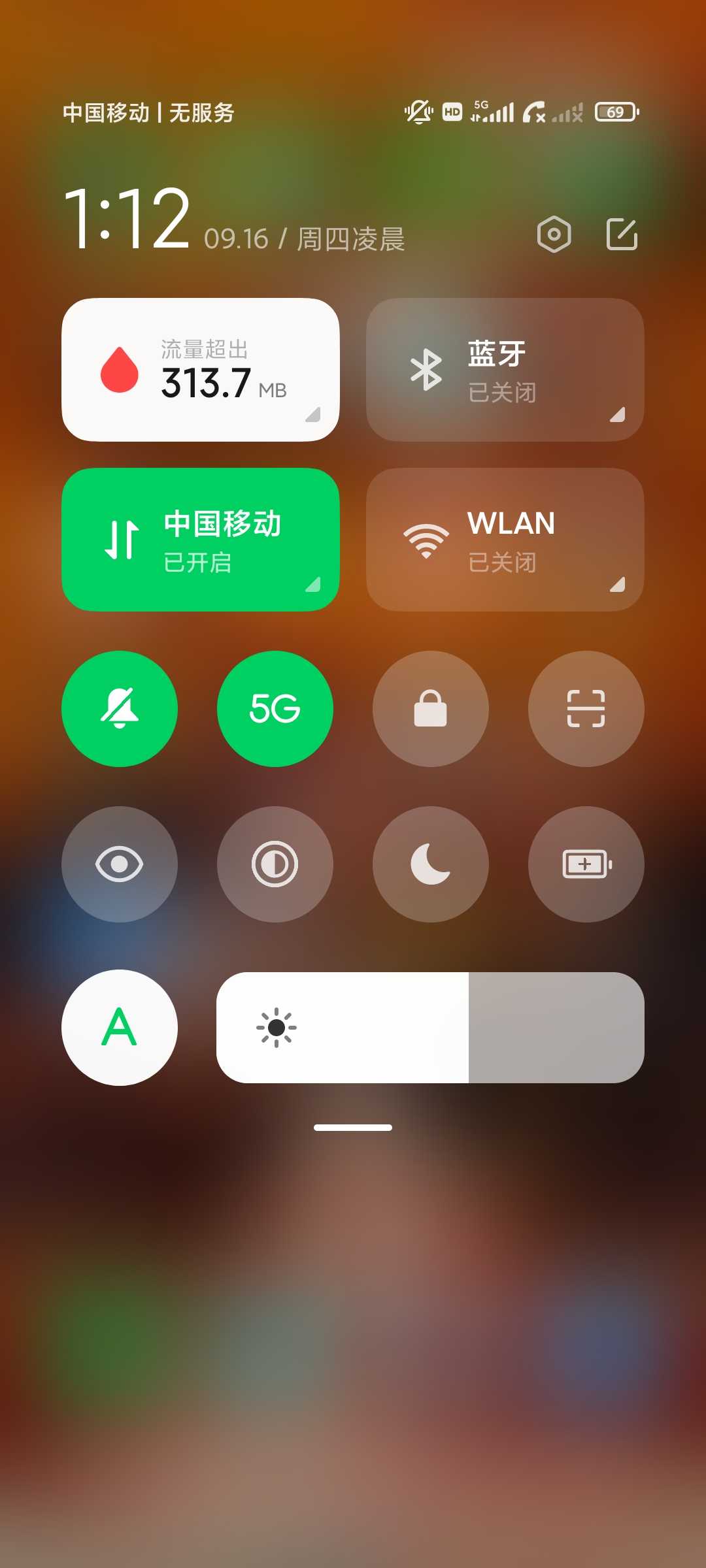Viewport: 706px width, 1568px height.
Task: Toggle the silent mode bell
Action: pyautogui.click(x=120, y=709)
